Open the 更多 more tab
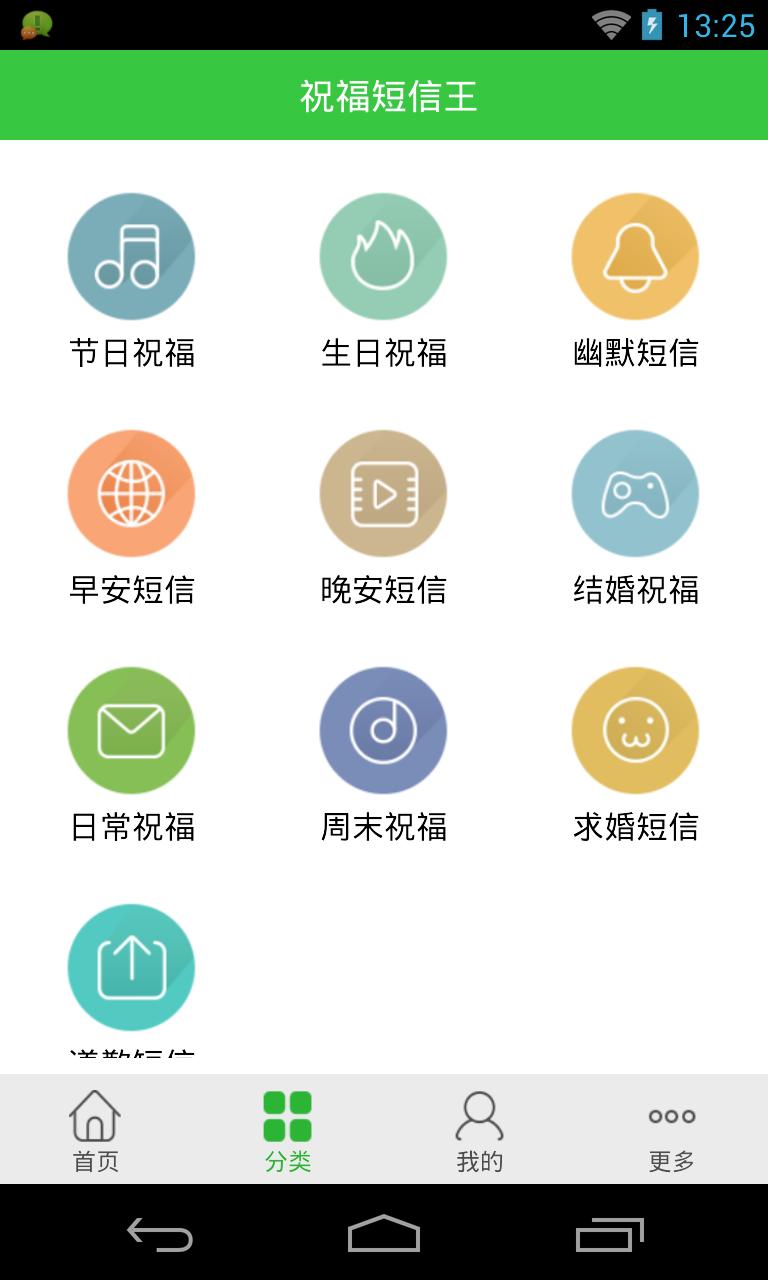 coord(671,1130)
